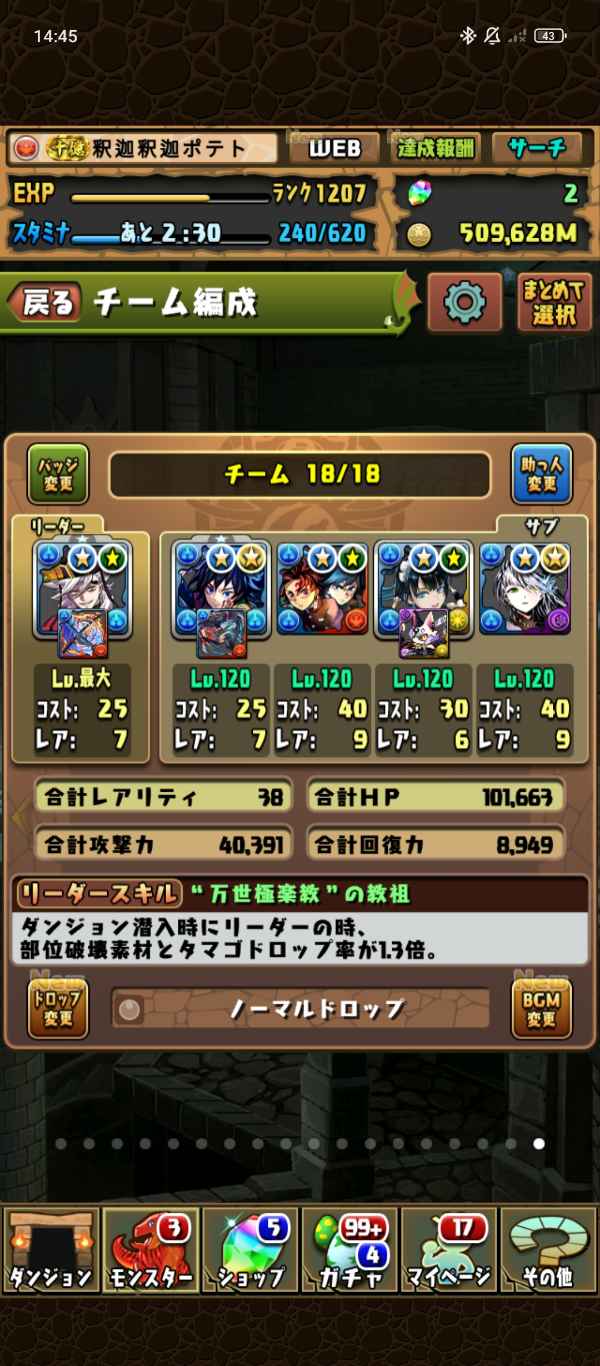Open the WEB button

click(x=334, y=149)
